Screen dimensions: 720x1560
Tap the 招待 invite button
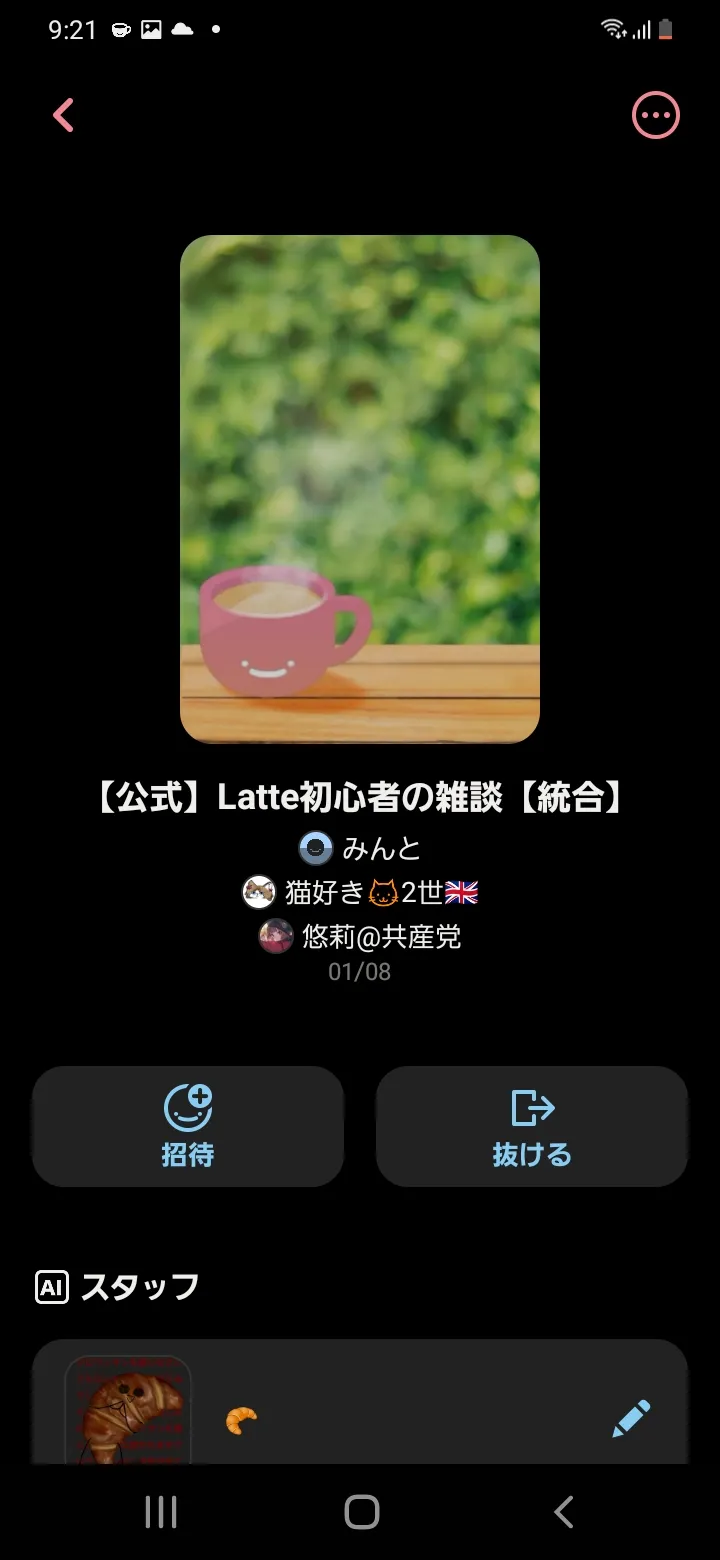[188, 1126]
